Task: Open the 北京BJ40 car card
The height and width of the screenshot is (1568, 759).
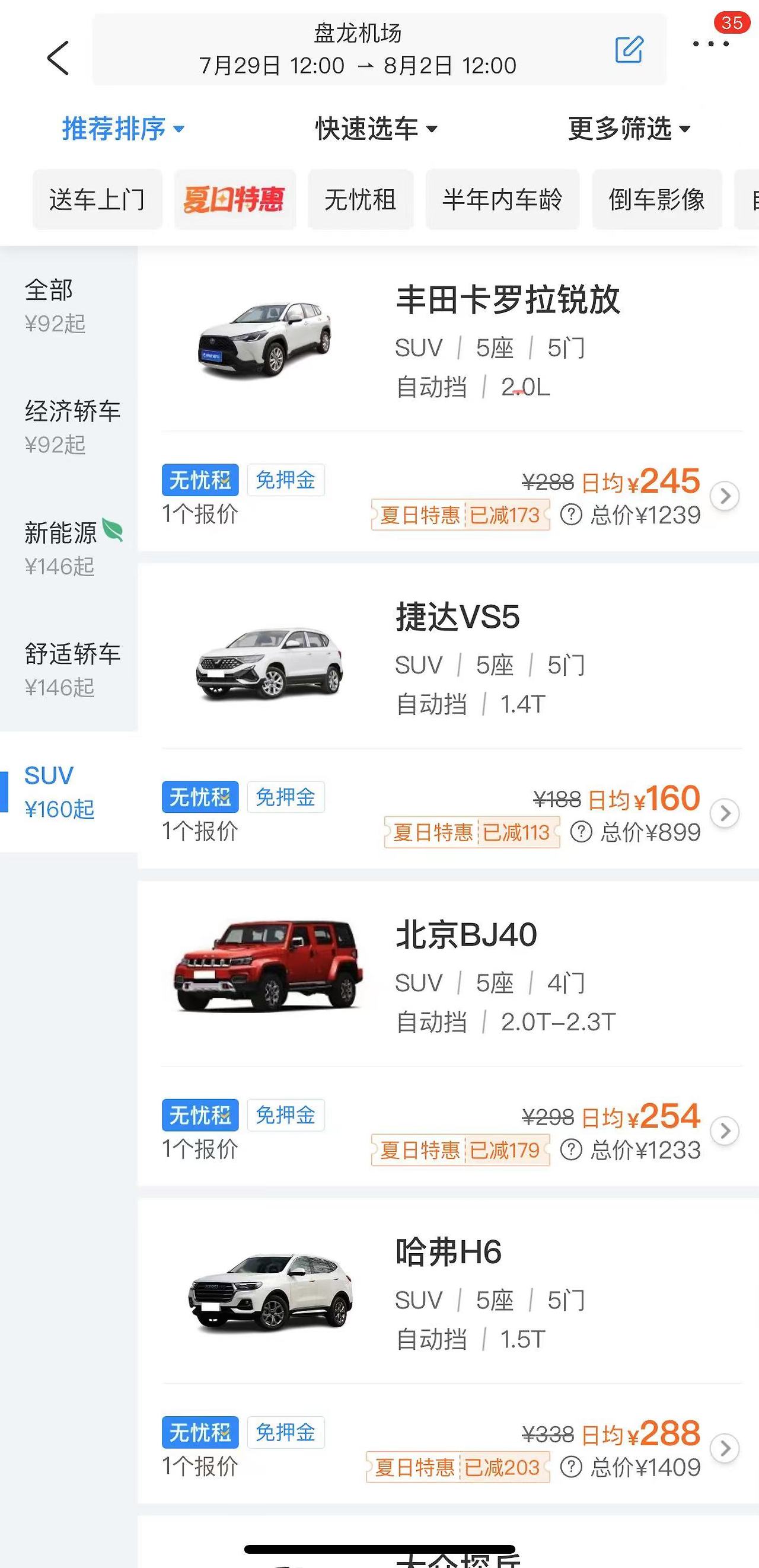Action: click(465, 935)
